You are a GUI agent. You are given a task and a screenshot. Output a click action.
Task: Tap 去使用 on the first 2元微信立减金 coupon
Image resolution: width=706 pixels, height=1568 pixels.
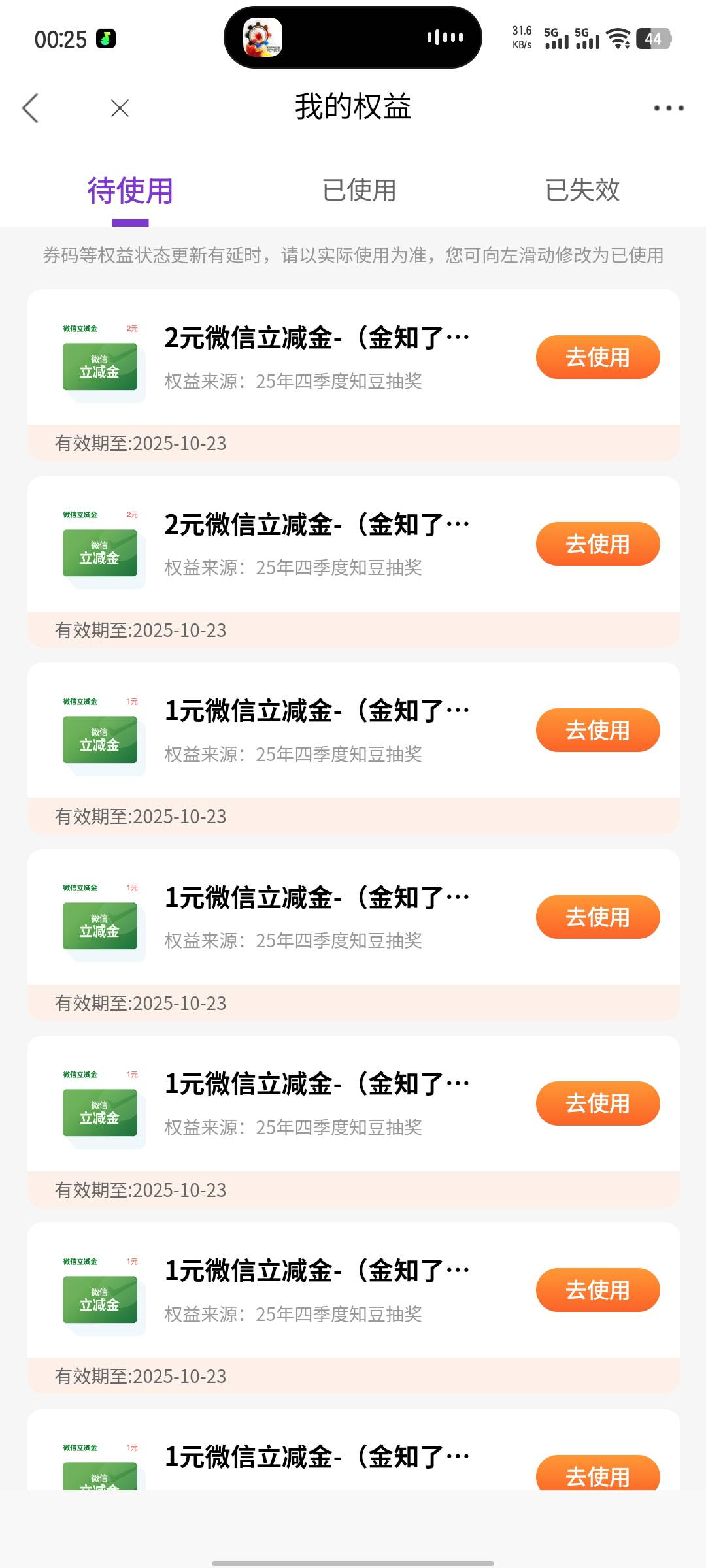coord(597,357)
